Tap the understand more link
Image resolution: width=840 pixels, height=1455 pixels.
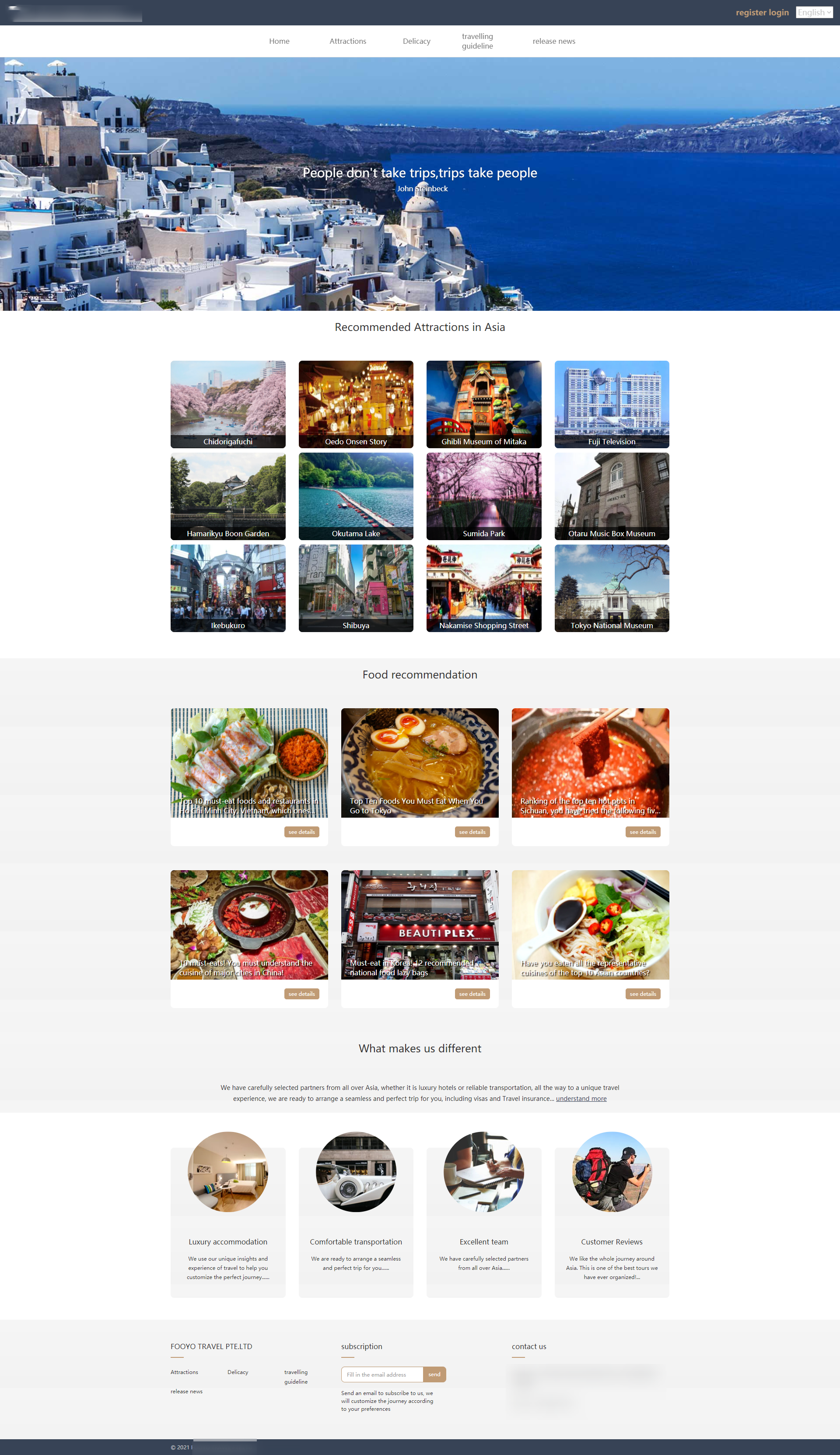click(581, 1098)
